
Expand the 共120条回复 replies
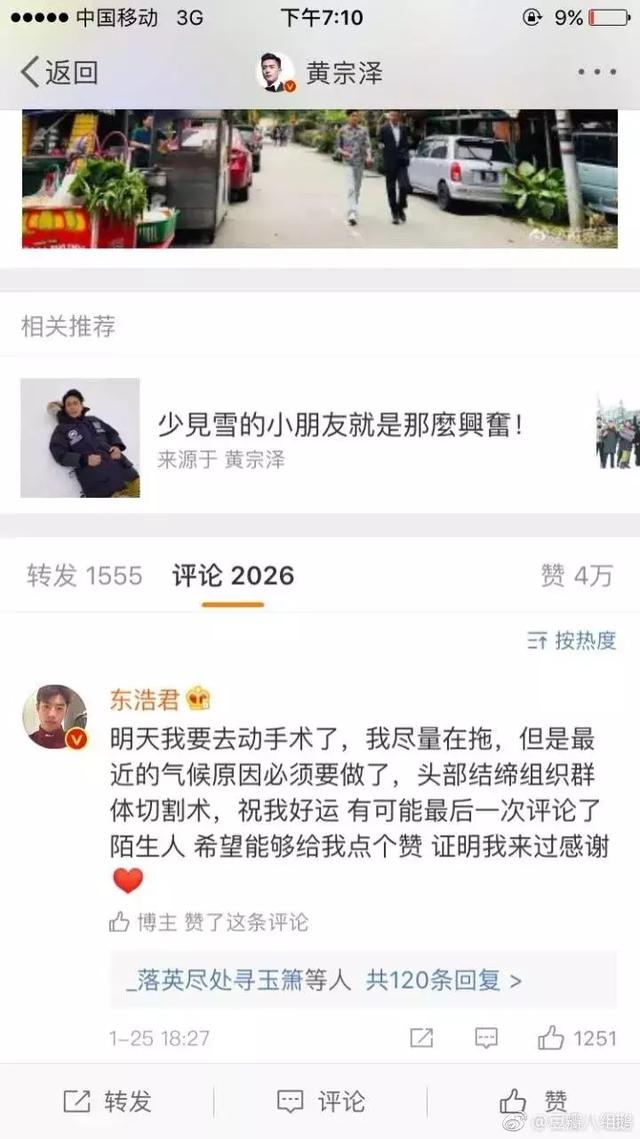[x=443, y=980]
